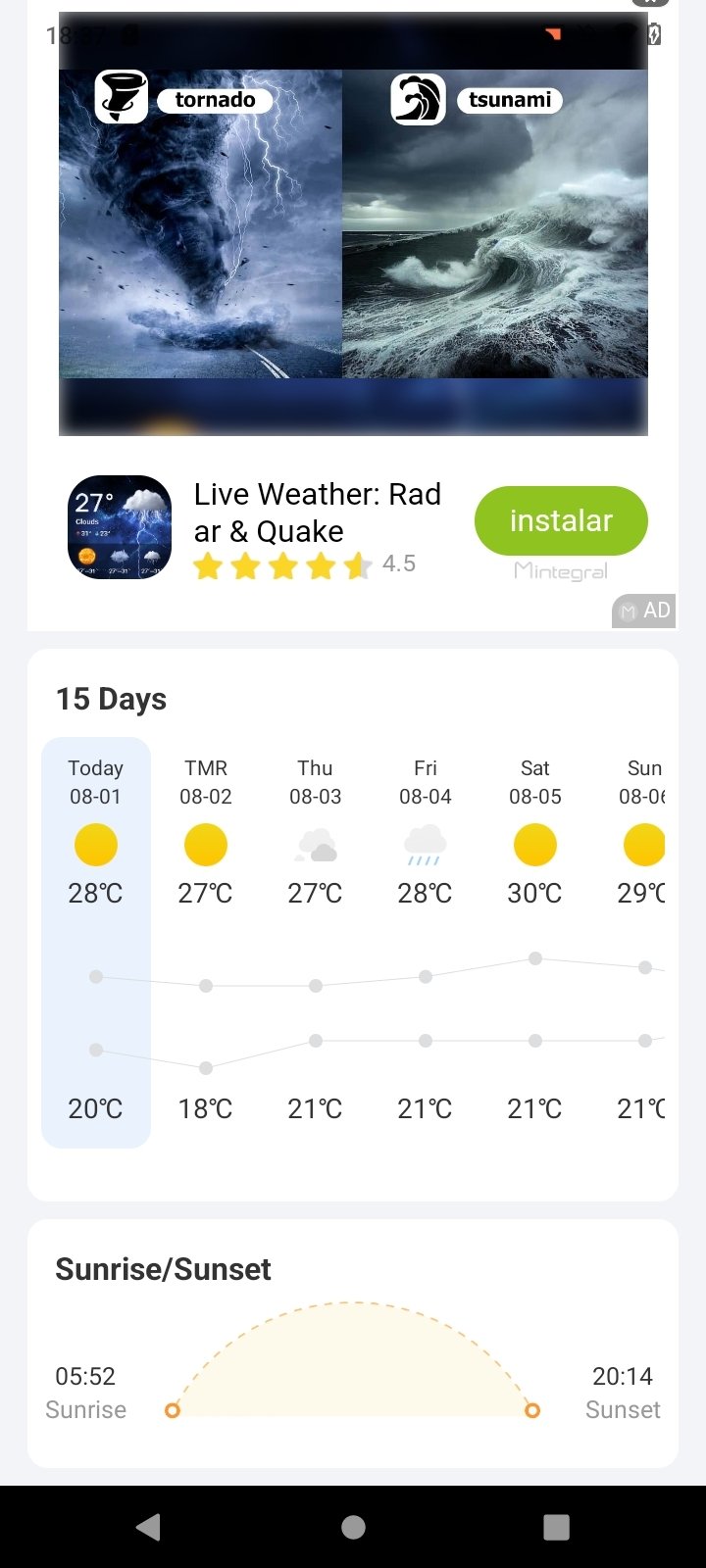Image resolution: width=706 pixels, height=1568 pixels.
Task: Select Sun 08-06 forecast column
Action: [643, 941]
